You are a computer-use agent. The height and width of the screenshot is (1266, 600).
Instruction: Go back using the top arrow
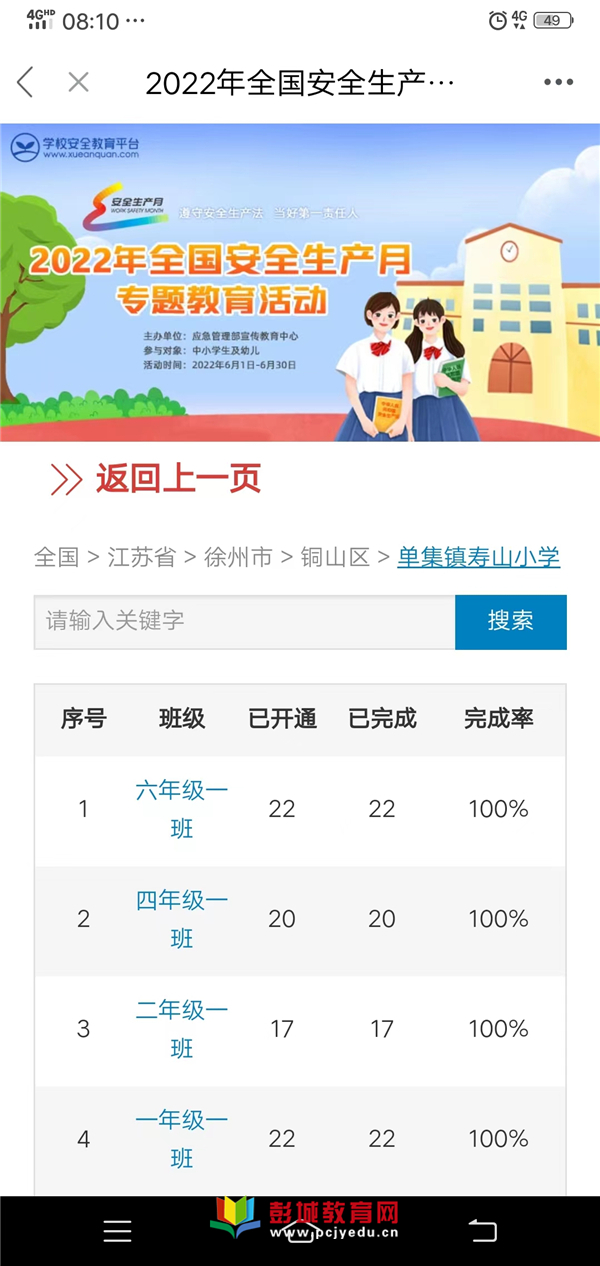tap(26, 82)
